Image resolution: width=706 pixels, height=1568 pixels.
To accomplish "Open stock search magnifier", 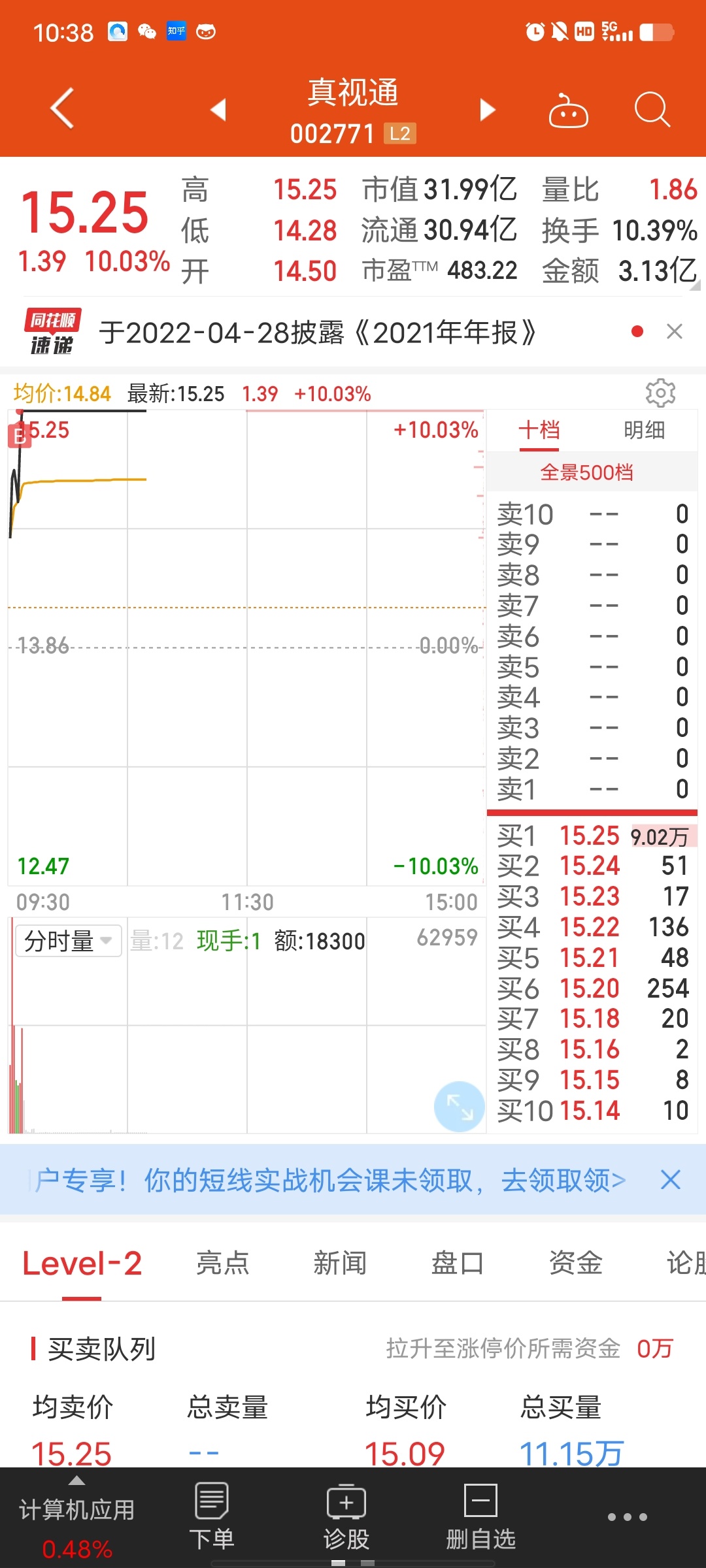I will 652,109.
